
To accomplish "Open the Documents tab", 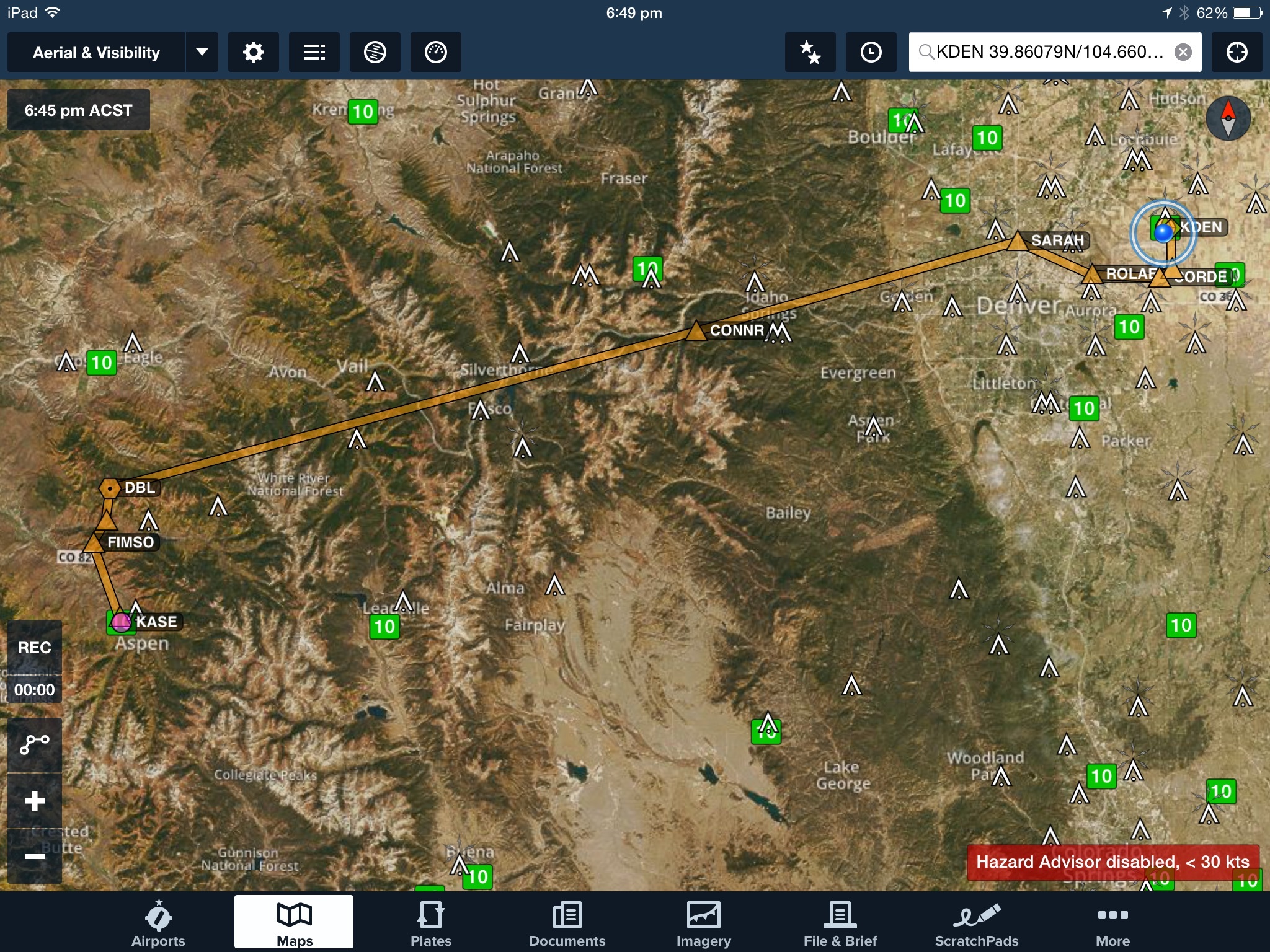I will 567,923.
